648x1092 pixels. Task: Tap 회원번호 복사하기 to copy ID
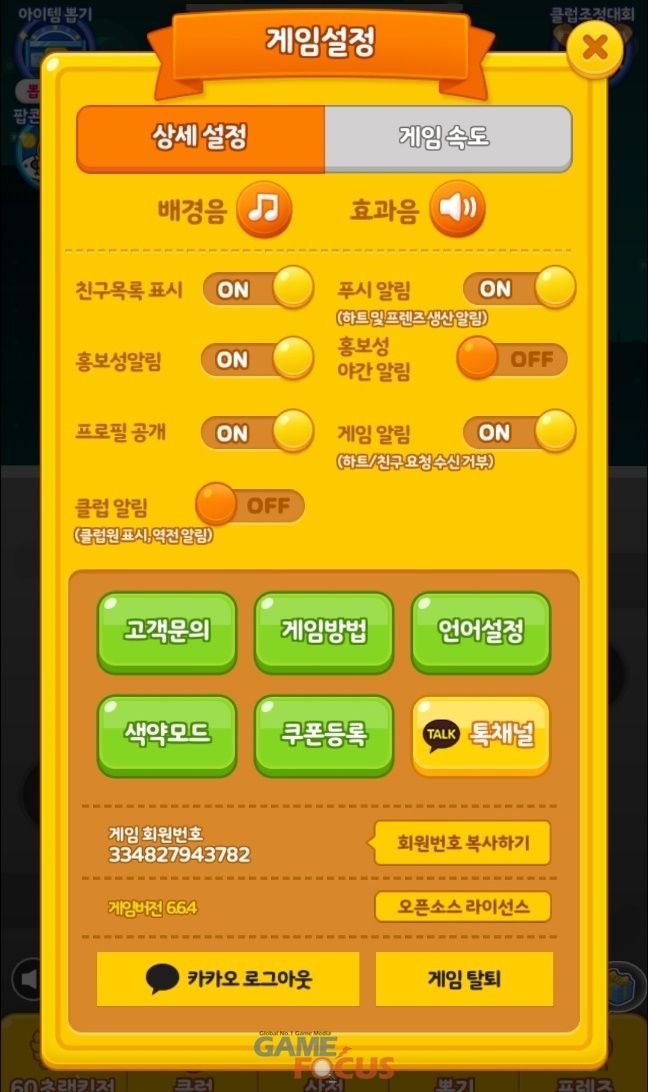coord(462,843)
